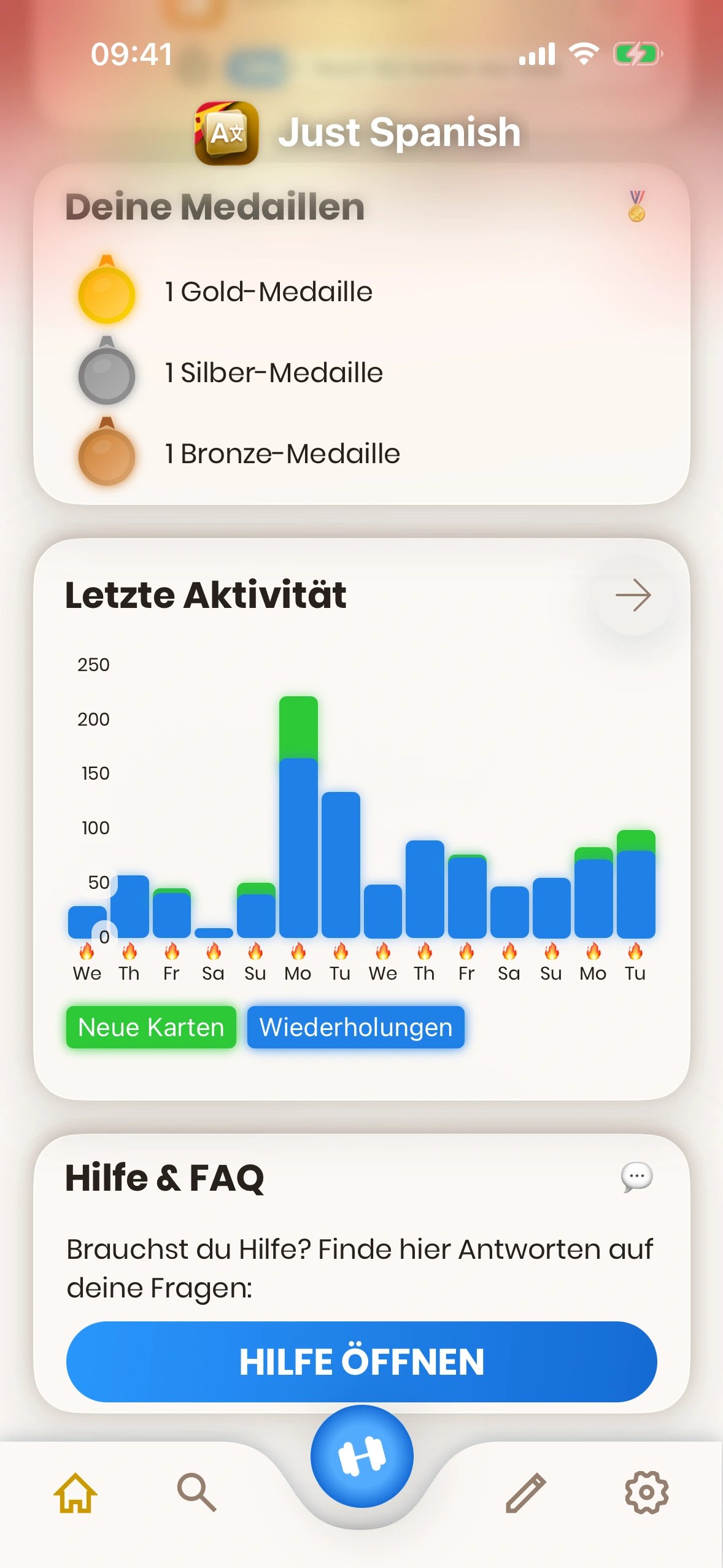Viewport: 723px width, 1568px height.
Task: Start training with the dumbbell button
Action: (x=361, y=1456)
